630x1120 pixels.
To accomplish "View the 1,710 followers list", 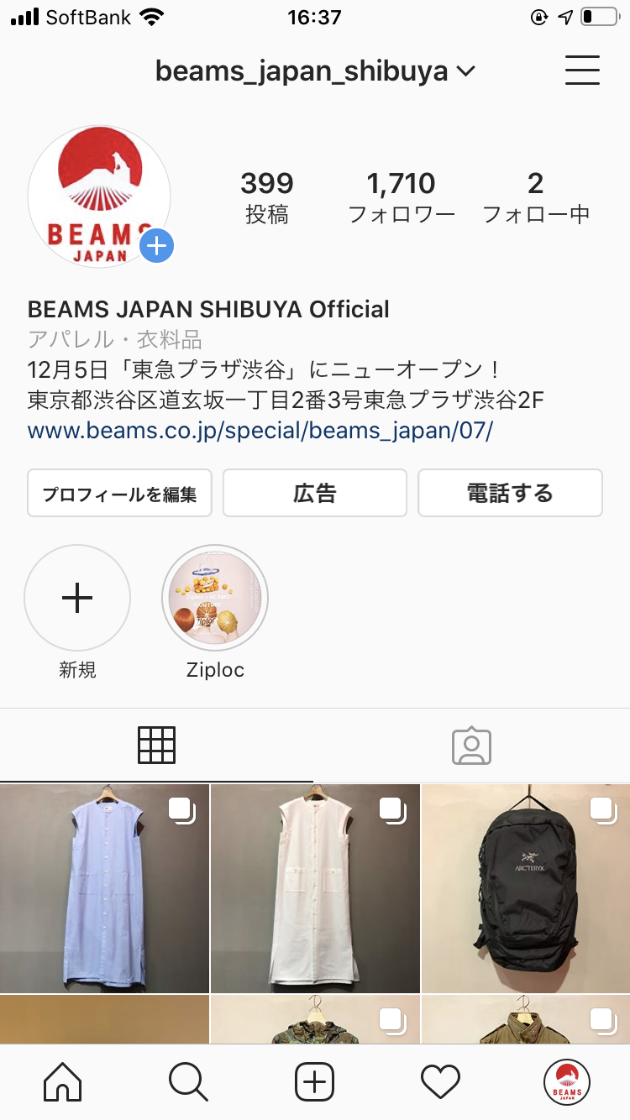I will click(401, 197).
